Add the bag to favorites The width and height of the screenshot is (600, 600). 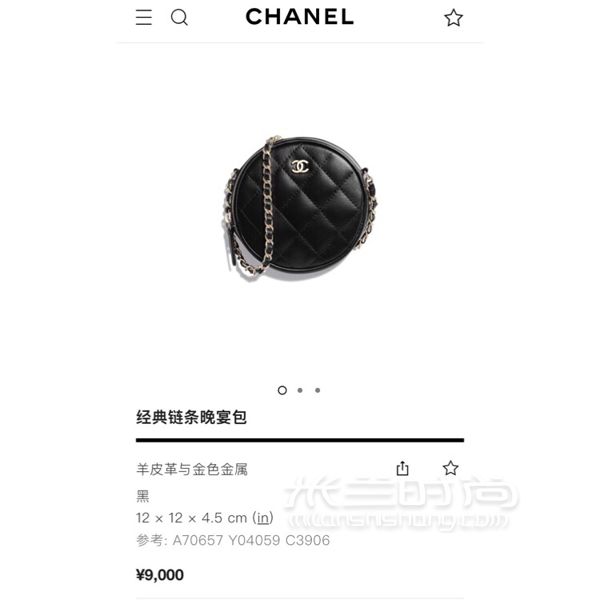pos(451,468)
